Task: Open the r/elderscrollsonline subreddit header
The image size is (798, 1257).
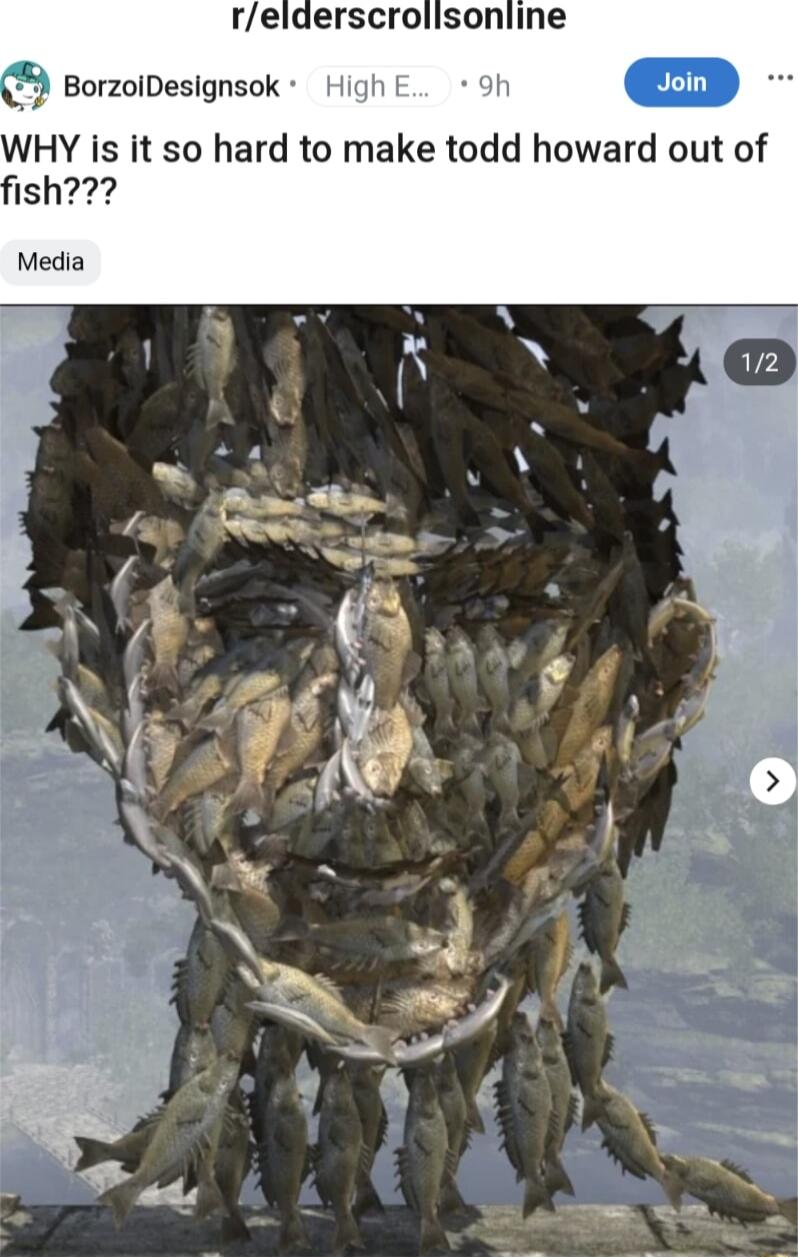Action: [x=399, y=18]
